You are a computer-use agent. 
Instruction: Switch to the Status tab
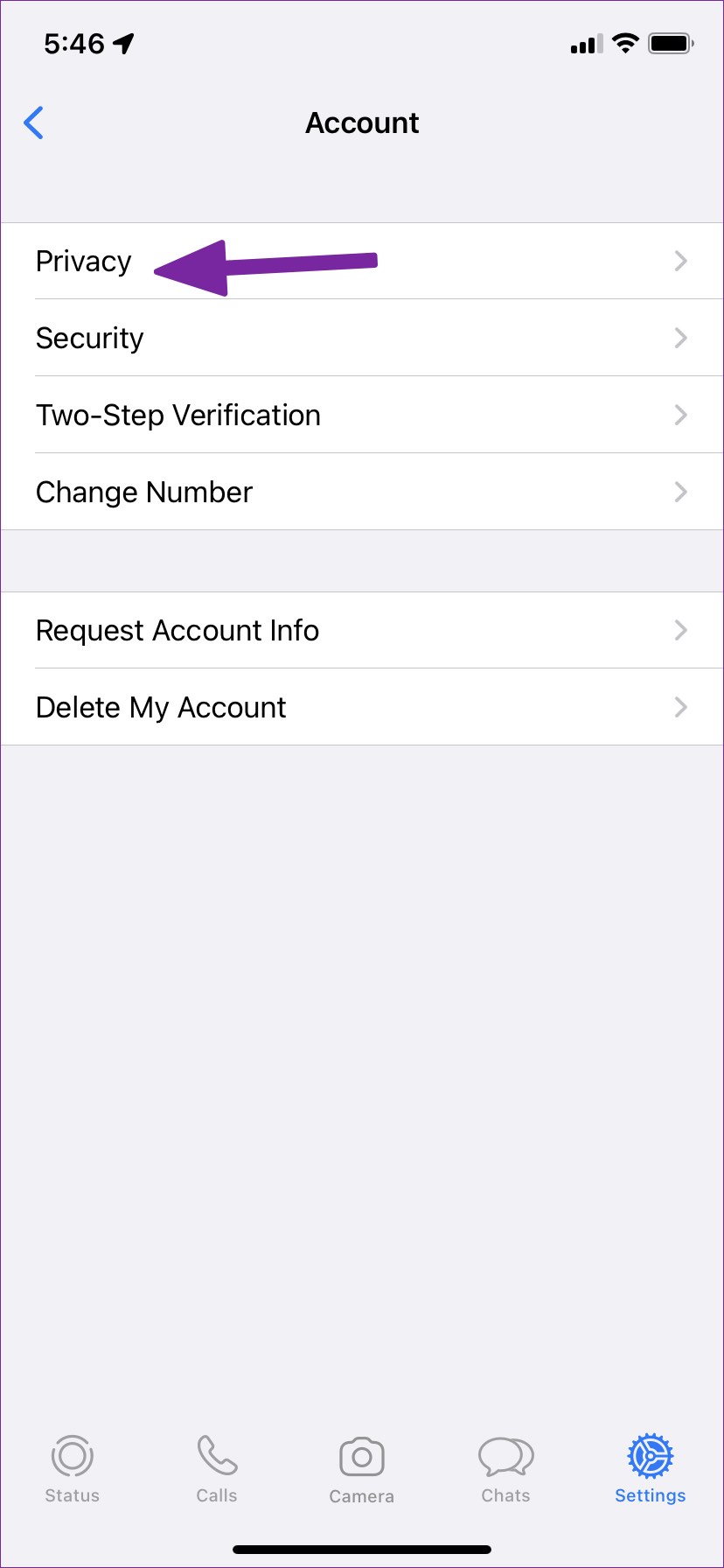click(73, 1469)
